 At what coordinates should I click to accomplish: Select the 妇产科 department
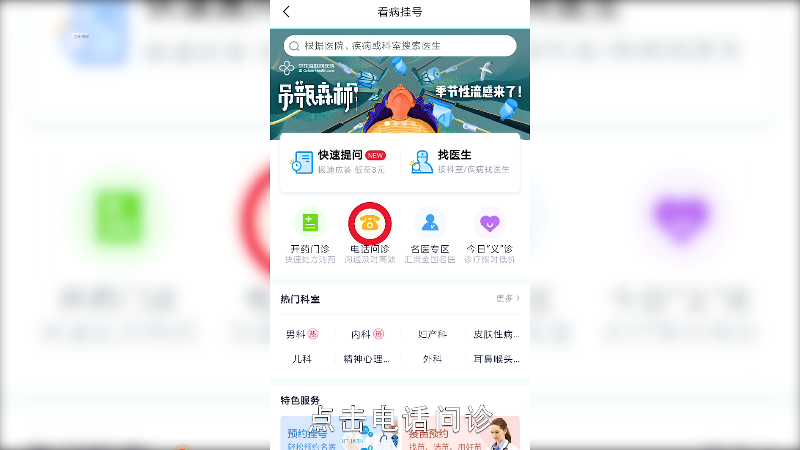point(433,334)
